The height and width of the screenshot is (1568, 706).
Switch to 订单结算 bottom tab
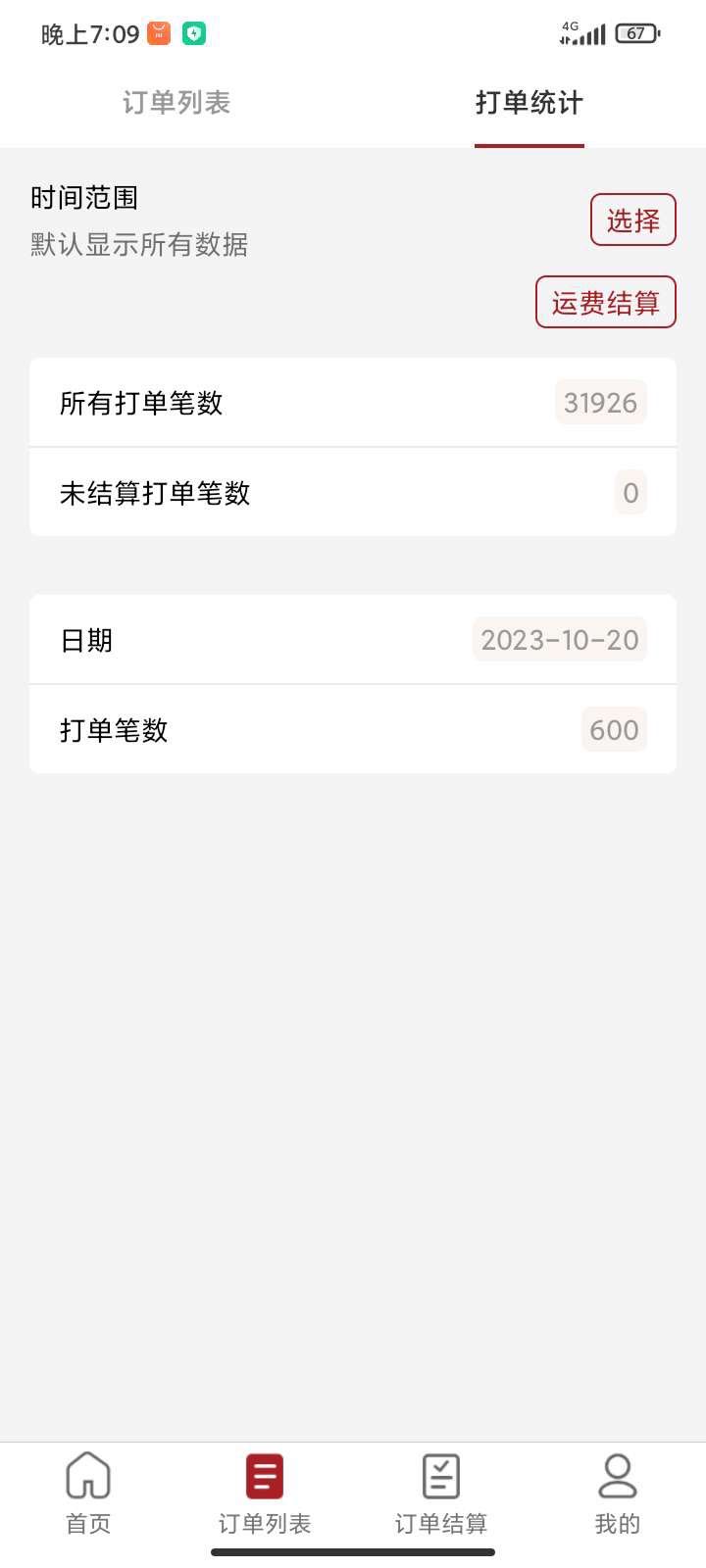(x=441, y=1494)
